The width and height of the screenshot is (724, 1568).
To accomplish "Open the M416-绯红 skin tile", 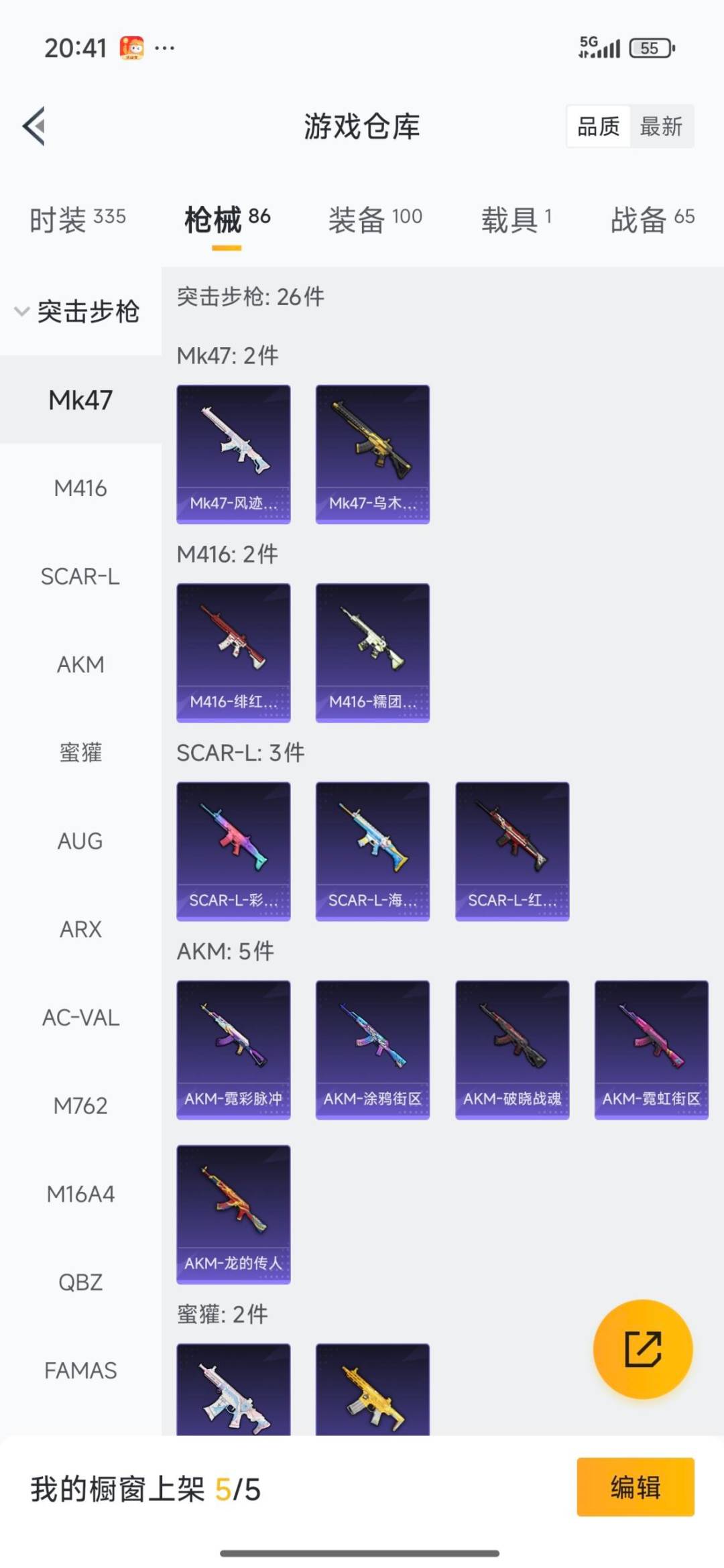I will [233, 652].
